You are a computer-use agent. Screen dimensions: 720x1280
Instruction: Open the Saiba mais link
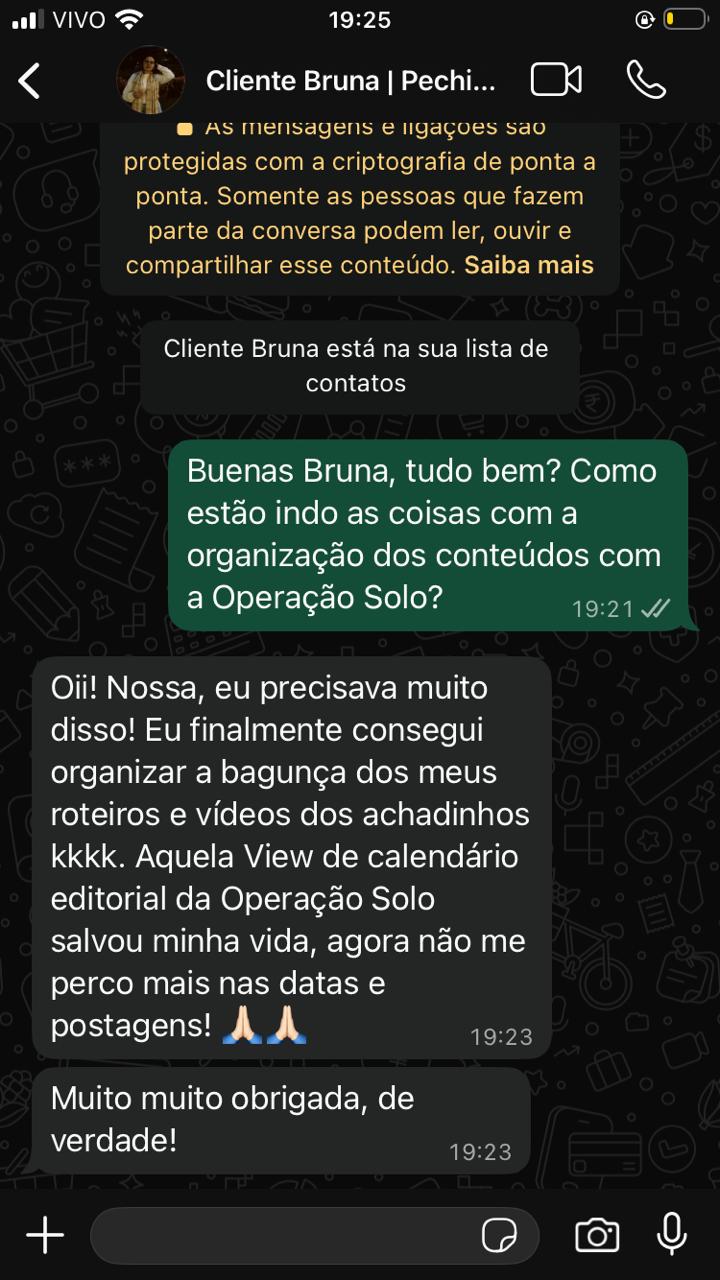529,265
